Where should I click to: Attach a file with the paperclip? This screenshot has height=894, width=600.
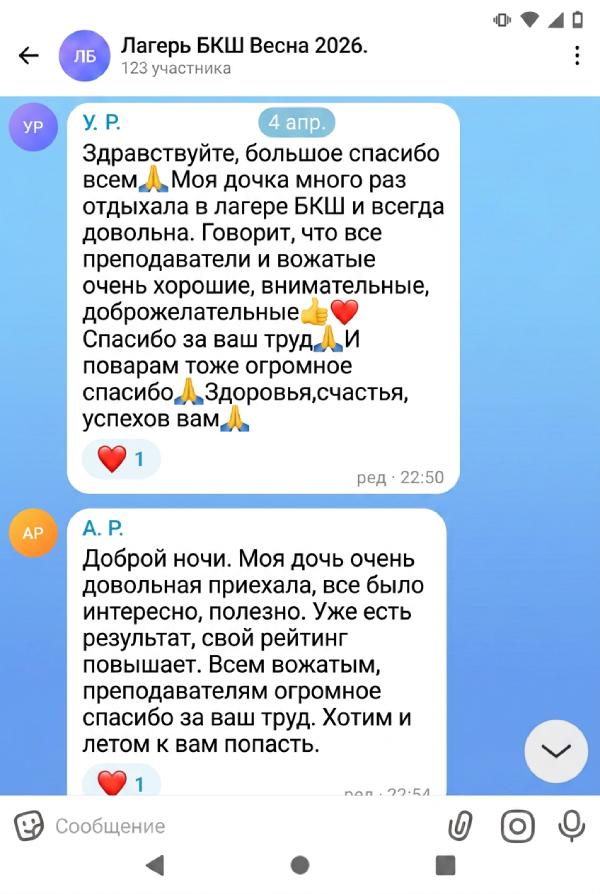click(x=459, y=826)
